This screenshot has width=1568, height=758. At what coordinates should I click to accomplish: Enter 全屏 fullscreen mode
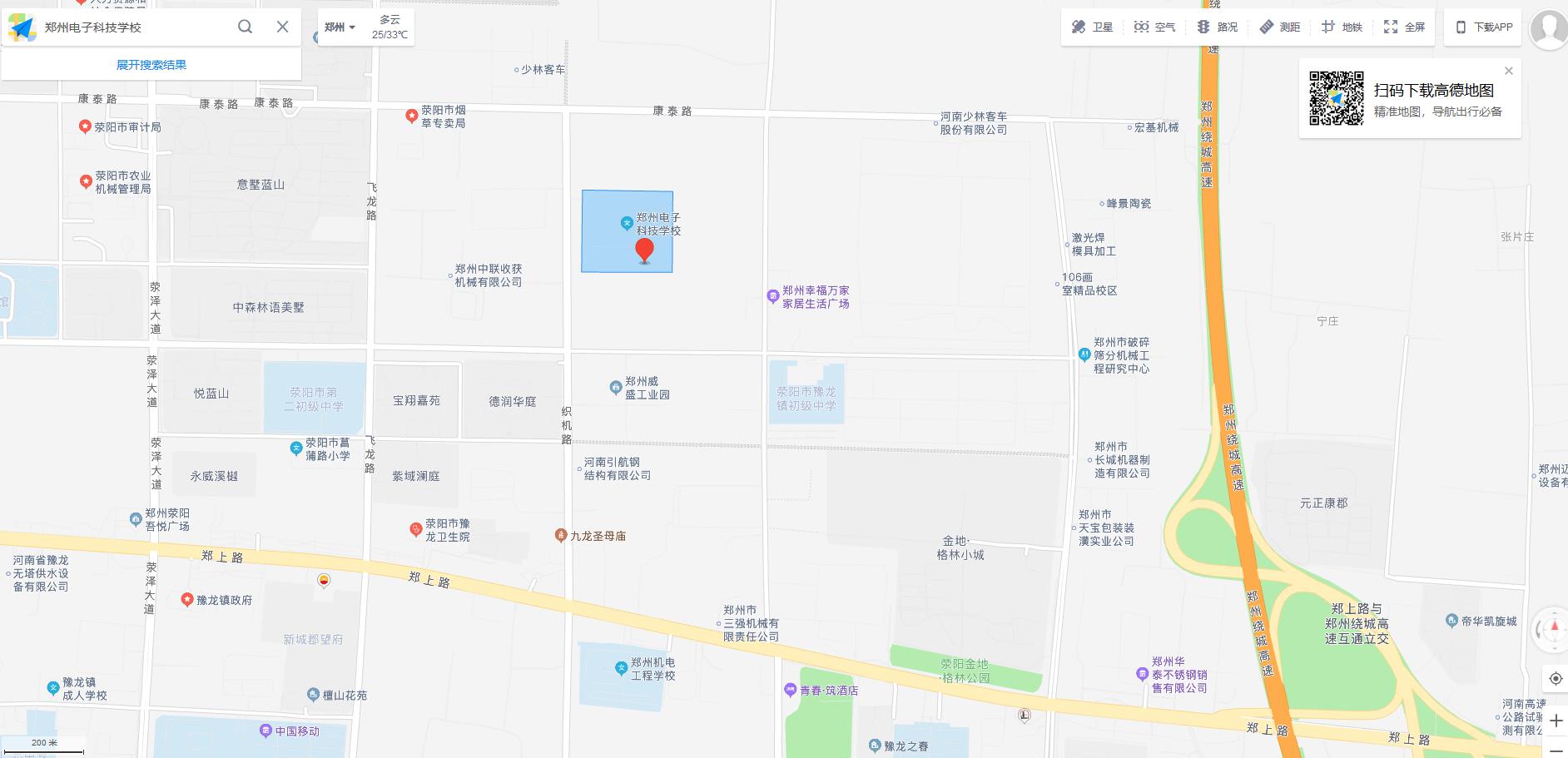[1404, 27]
